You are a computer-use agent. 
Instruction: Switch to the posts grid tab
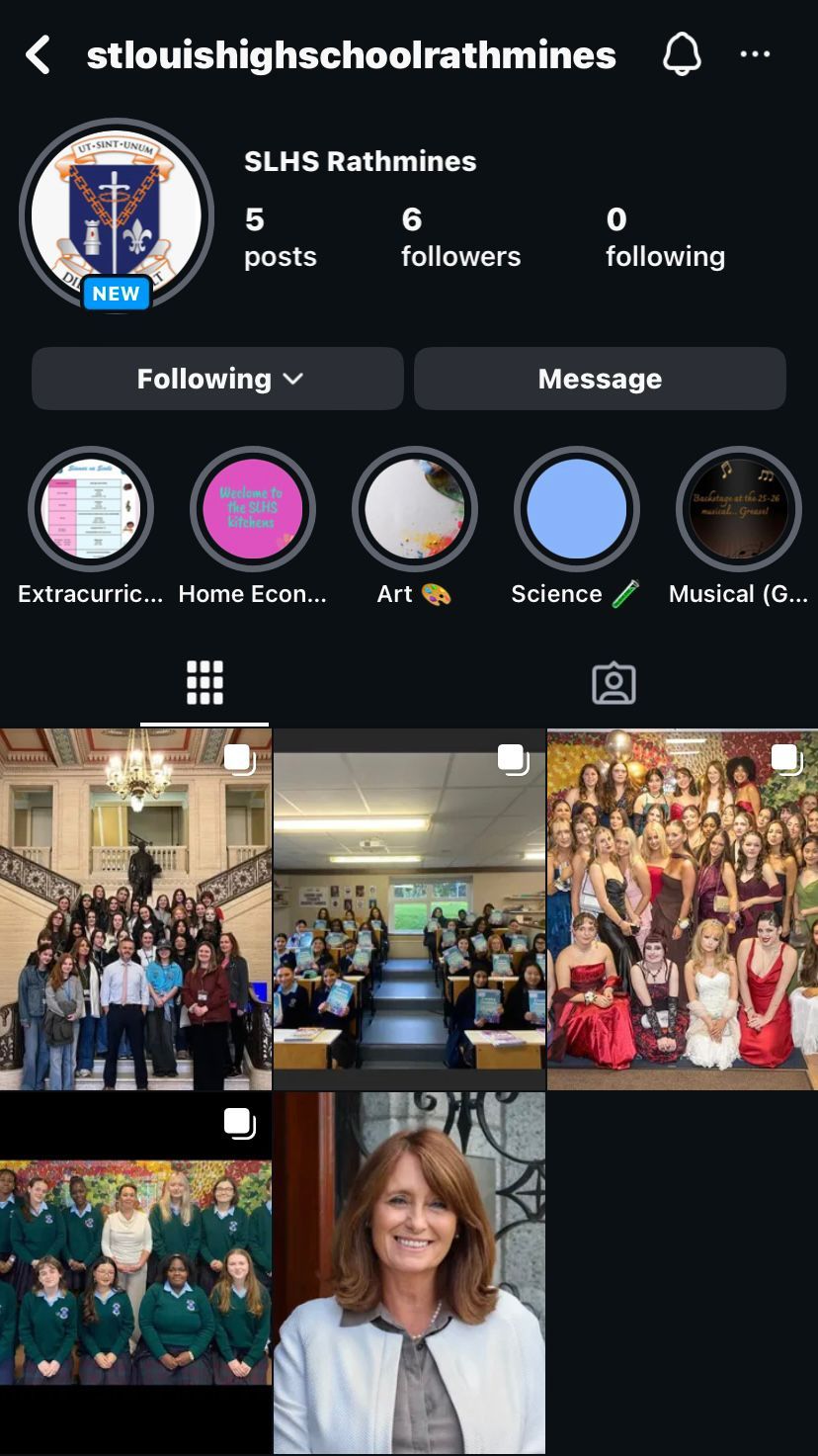click(x=204, y=683)
